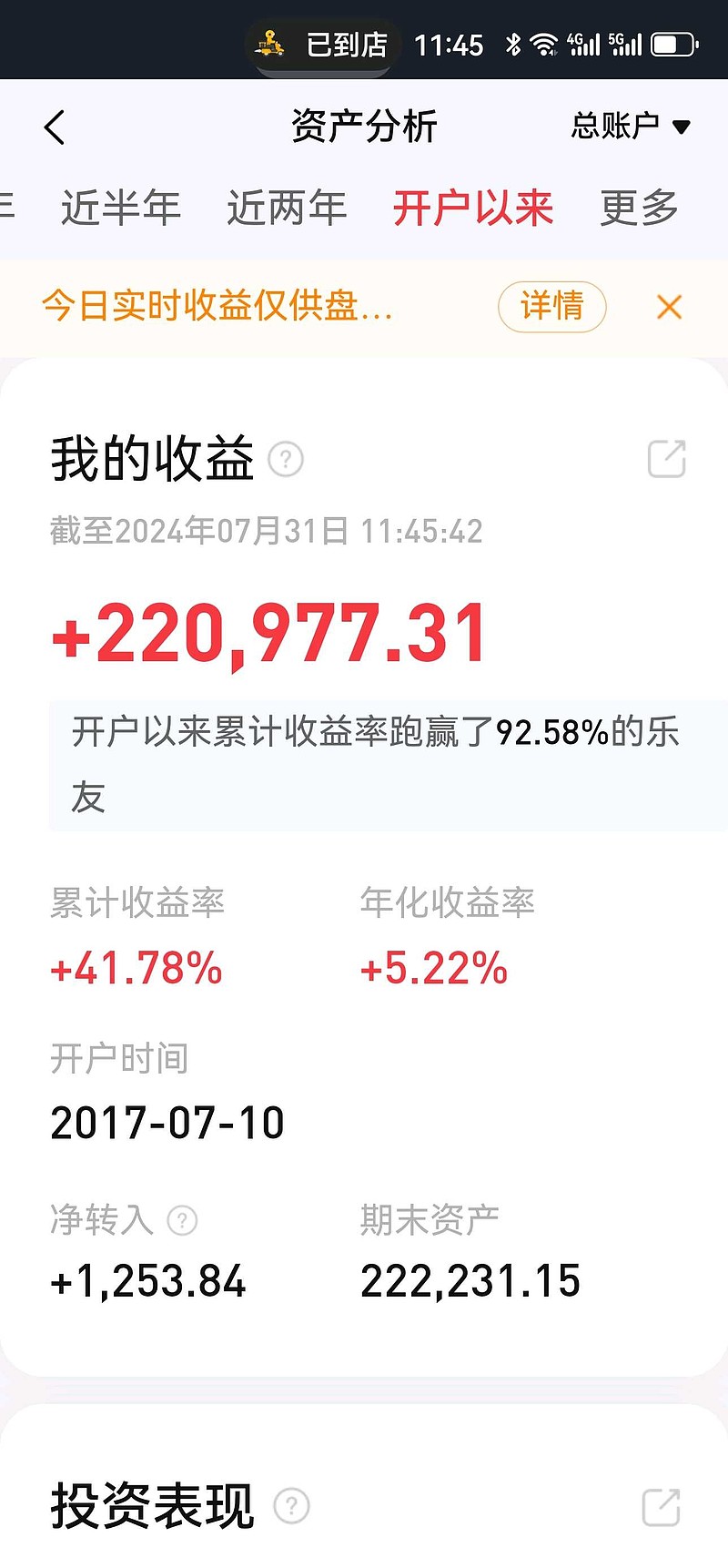Viewport: 728px width, 1568px height.
Task: Open the 更多 time range options
Action: coord(640,208)
